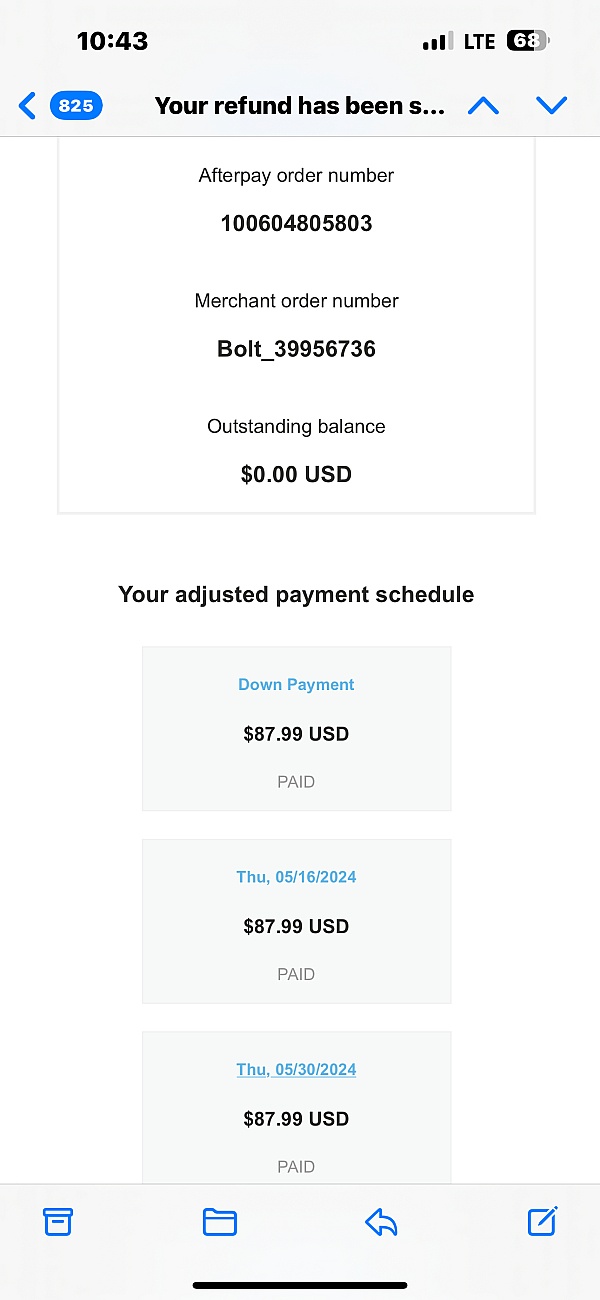This screenshot has height=1300, width=600.
Task: Open the Thu, 05/30/2024 date link
Action: click(296, 1069)
